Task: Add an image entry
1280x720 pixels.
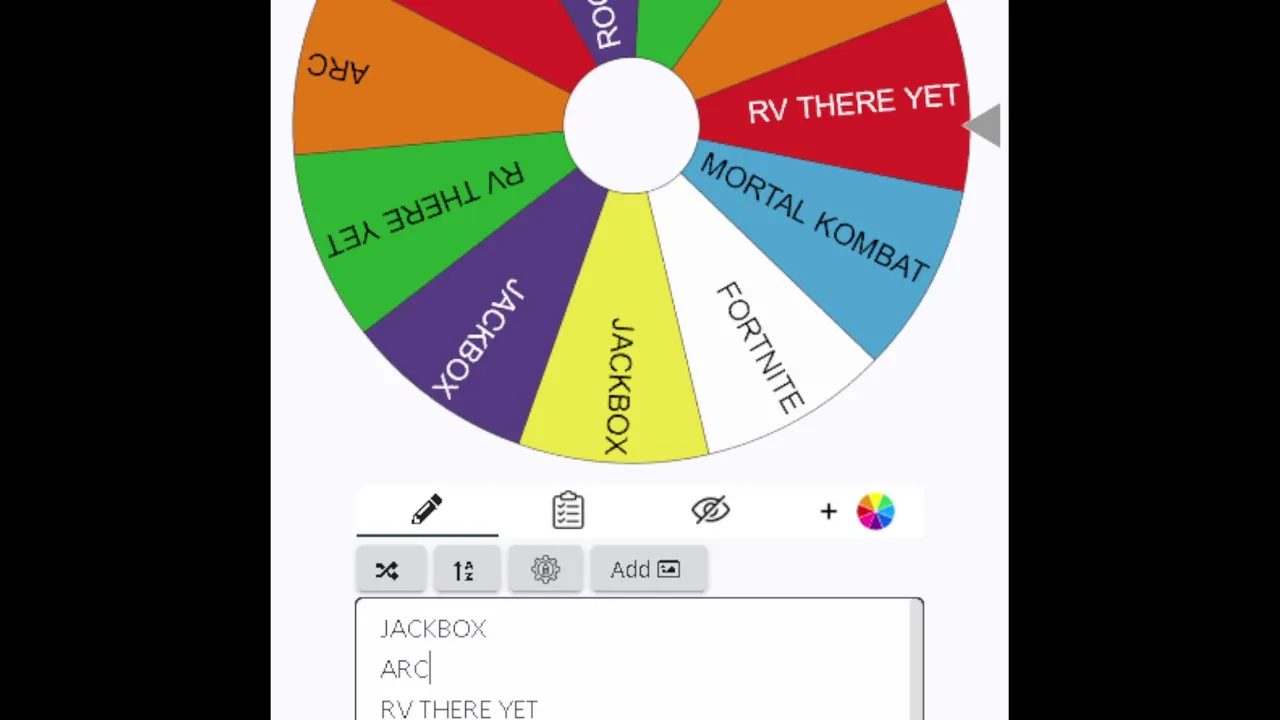Action: [647, 570]
